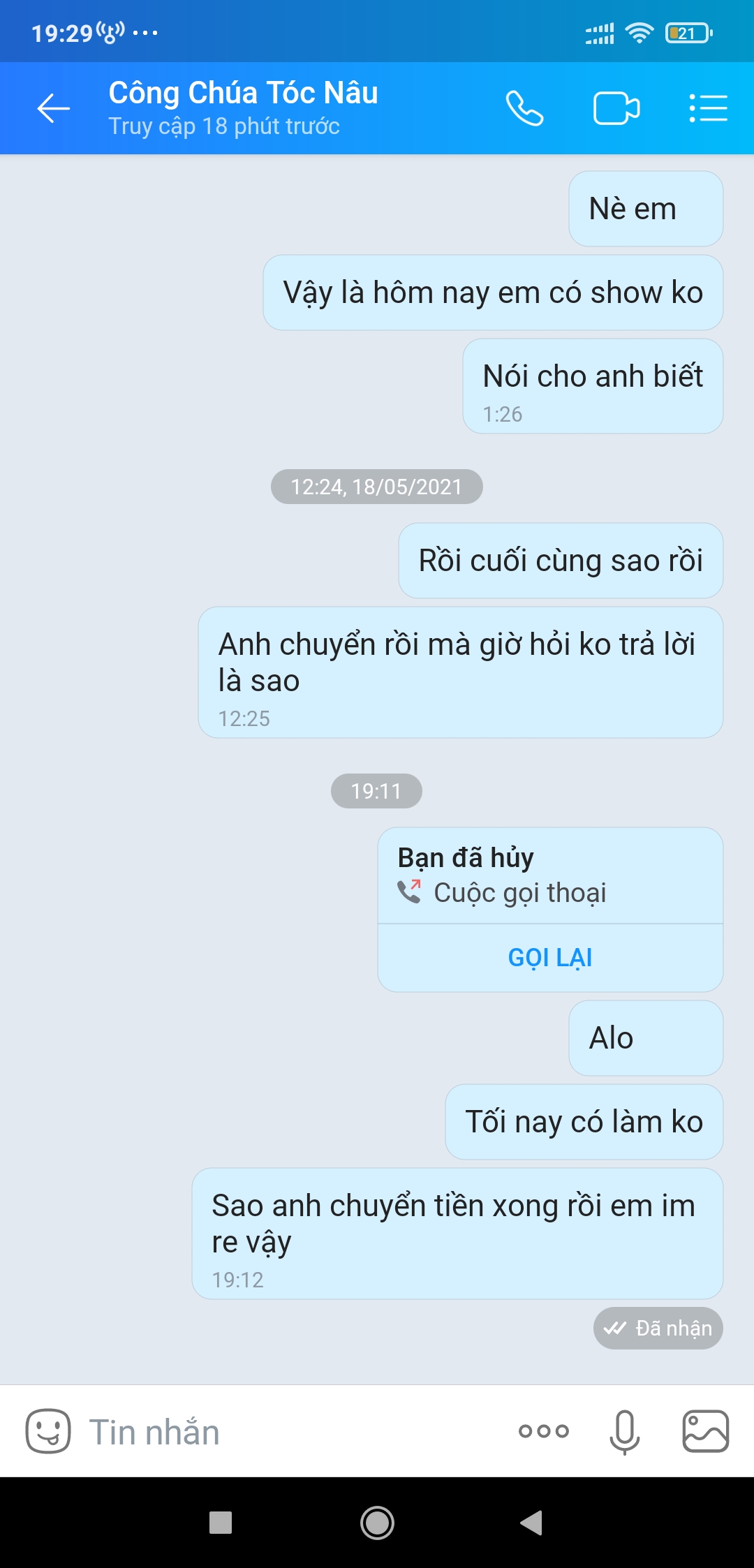Go to the Android home screen
Screen dimensions: 754x1568
point(377,1523)
